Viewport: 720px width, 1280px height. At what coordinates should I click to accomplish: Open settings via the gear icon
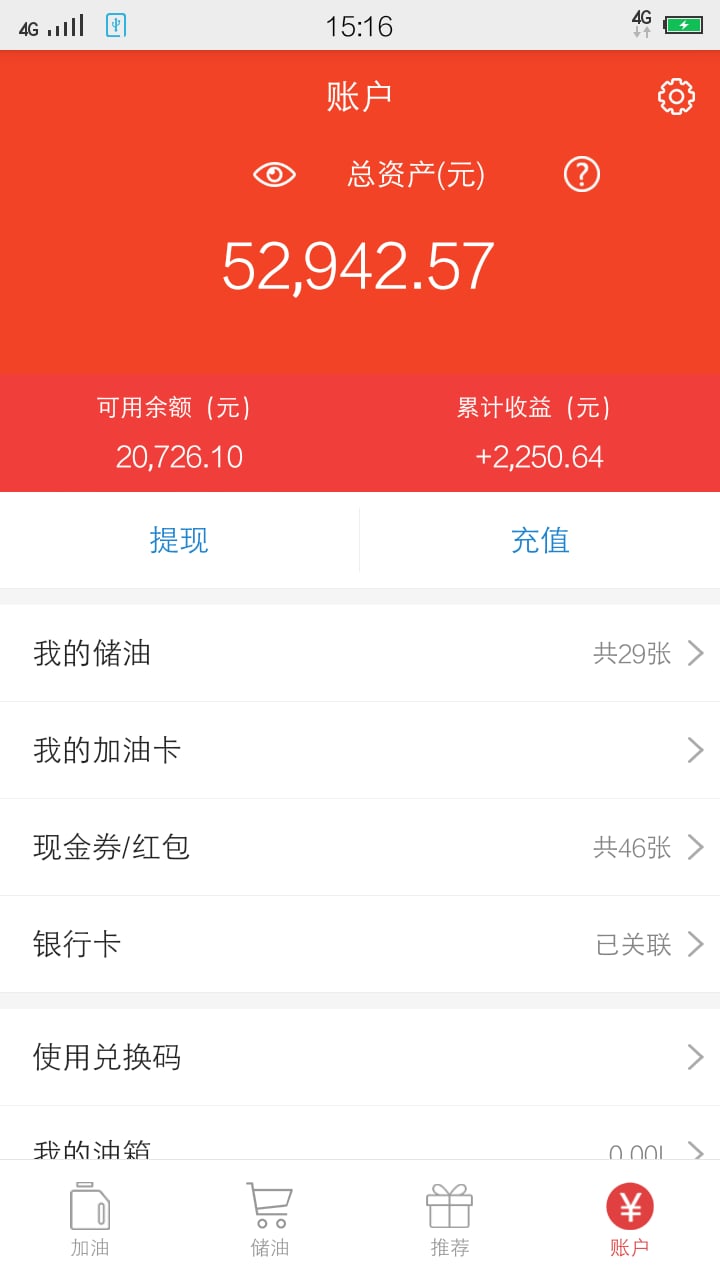click(x=676, y=96)
